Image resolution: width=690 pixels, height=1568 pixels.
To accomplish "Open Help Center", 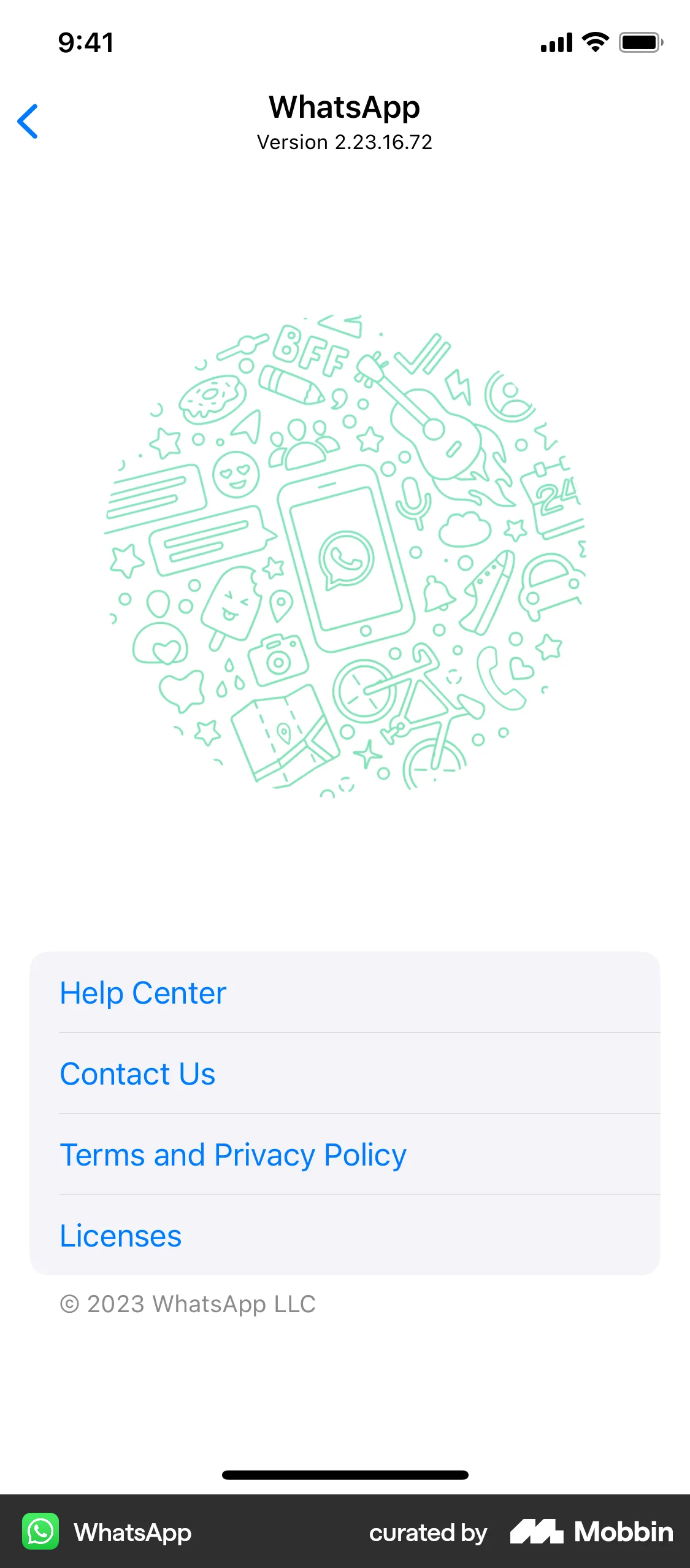I will point(143,993).
